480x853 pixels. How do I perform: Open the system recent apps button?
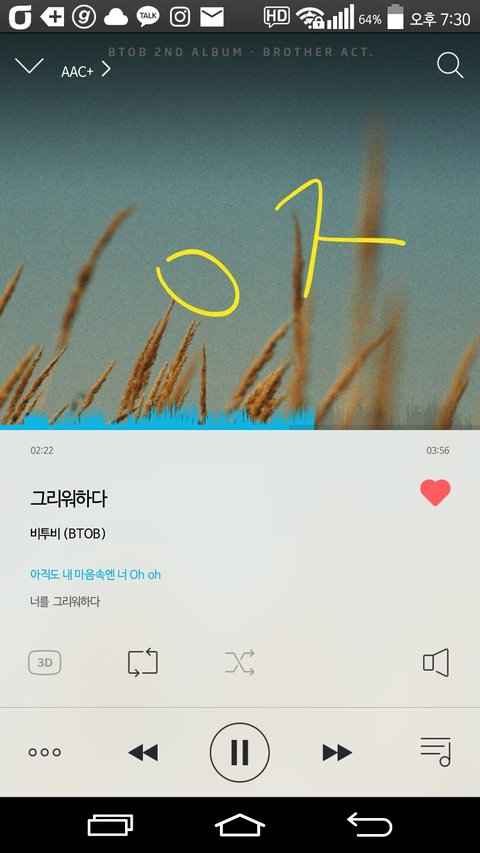(x=110, y=825)
